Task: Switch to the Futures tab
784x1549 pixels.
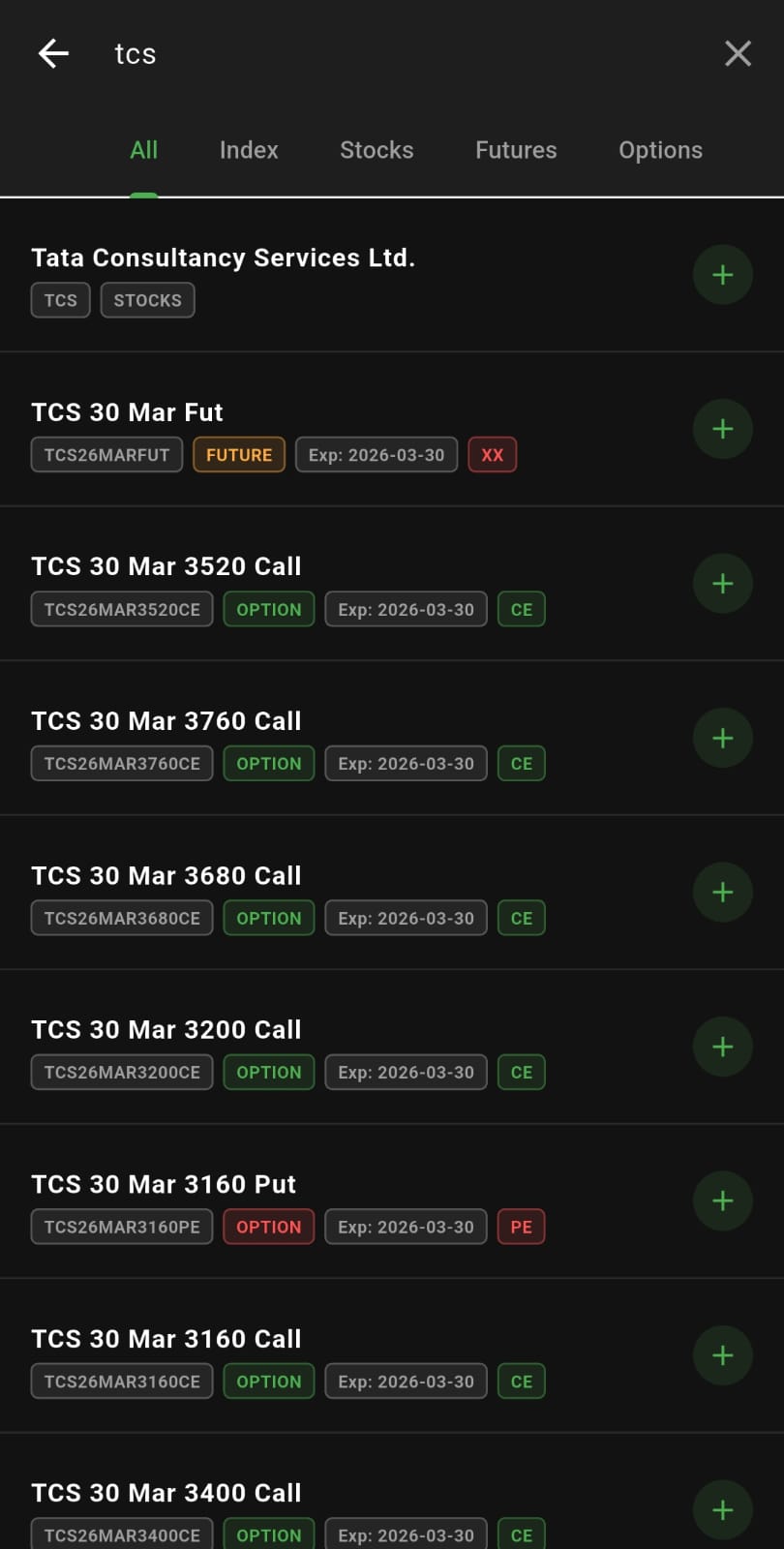Action: (x=515, y=150)
